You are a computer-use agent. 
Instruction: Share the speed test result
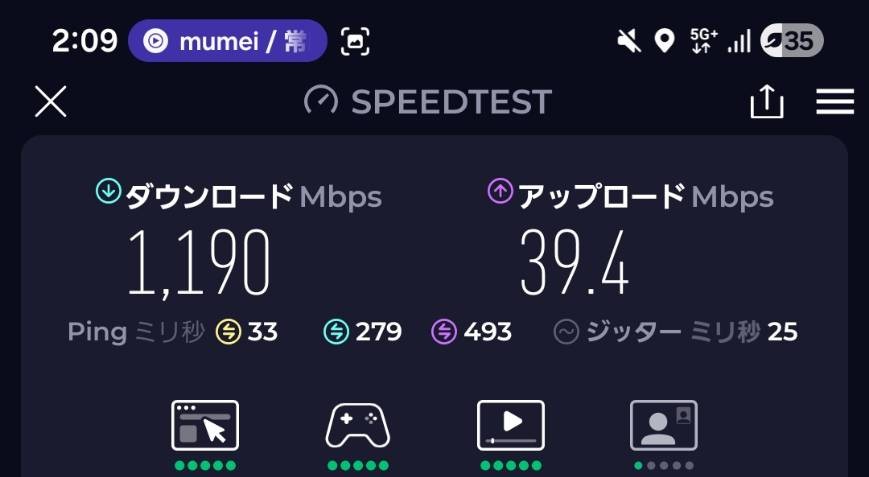pos(767,101)
